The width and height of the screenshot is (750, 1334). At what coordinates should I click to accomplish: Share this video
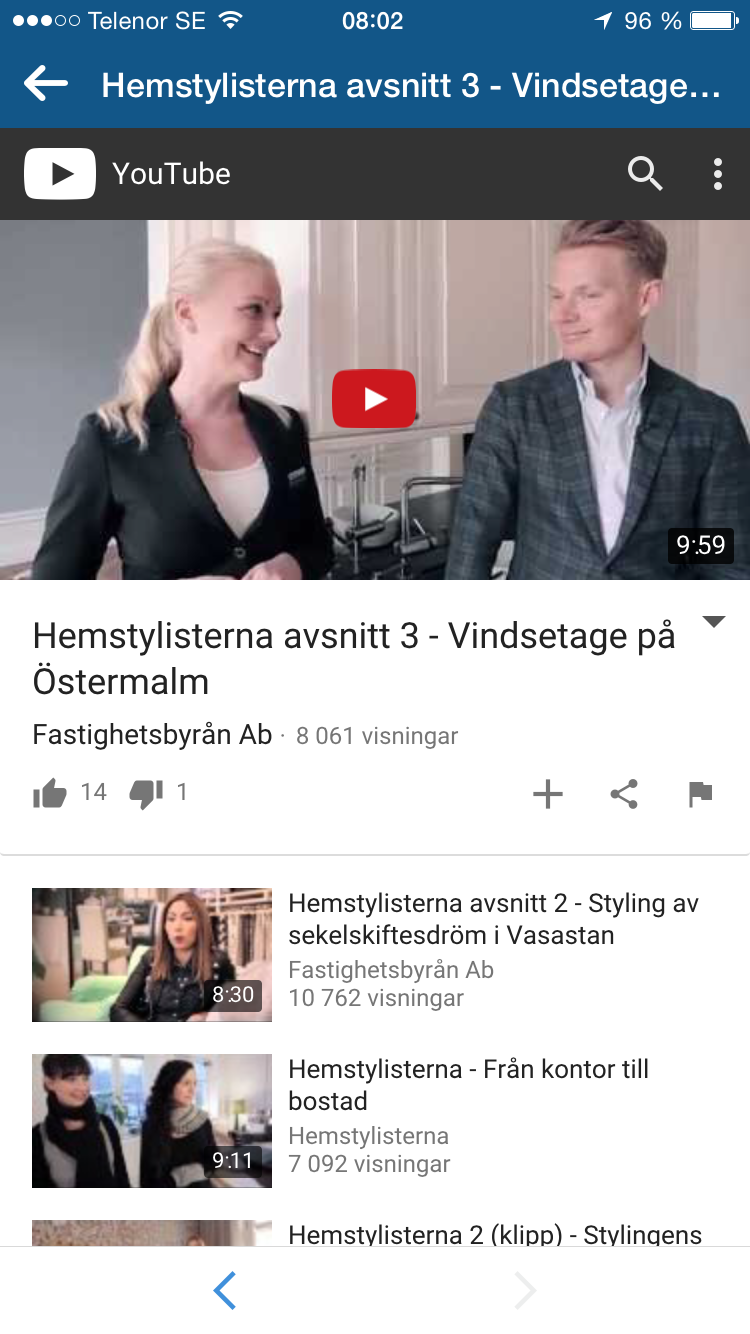(624, 795)
